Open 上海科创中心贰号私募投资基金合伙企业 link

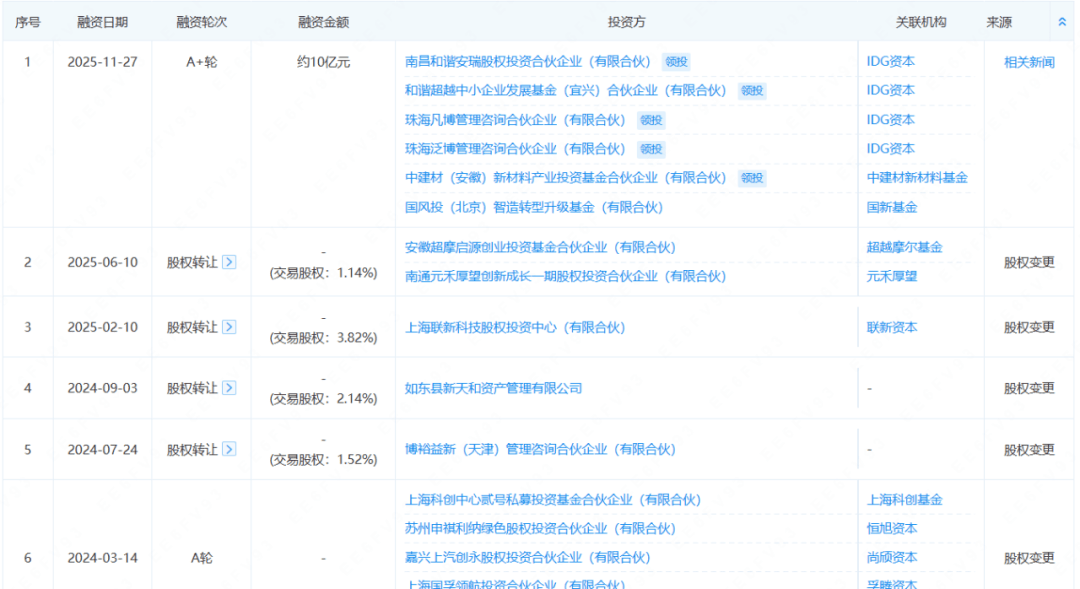click(552, 499)
